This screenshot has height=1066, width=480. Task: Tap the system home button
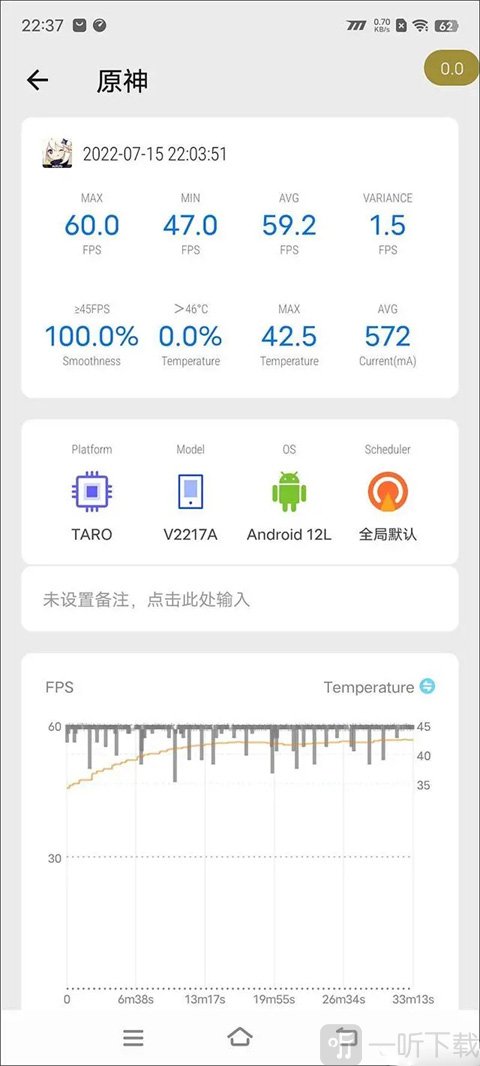pyautogui.click(x=239, y=1037)
